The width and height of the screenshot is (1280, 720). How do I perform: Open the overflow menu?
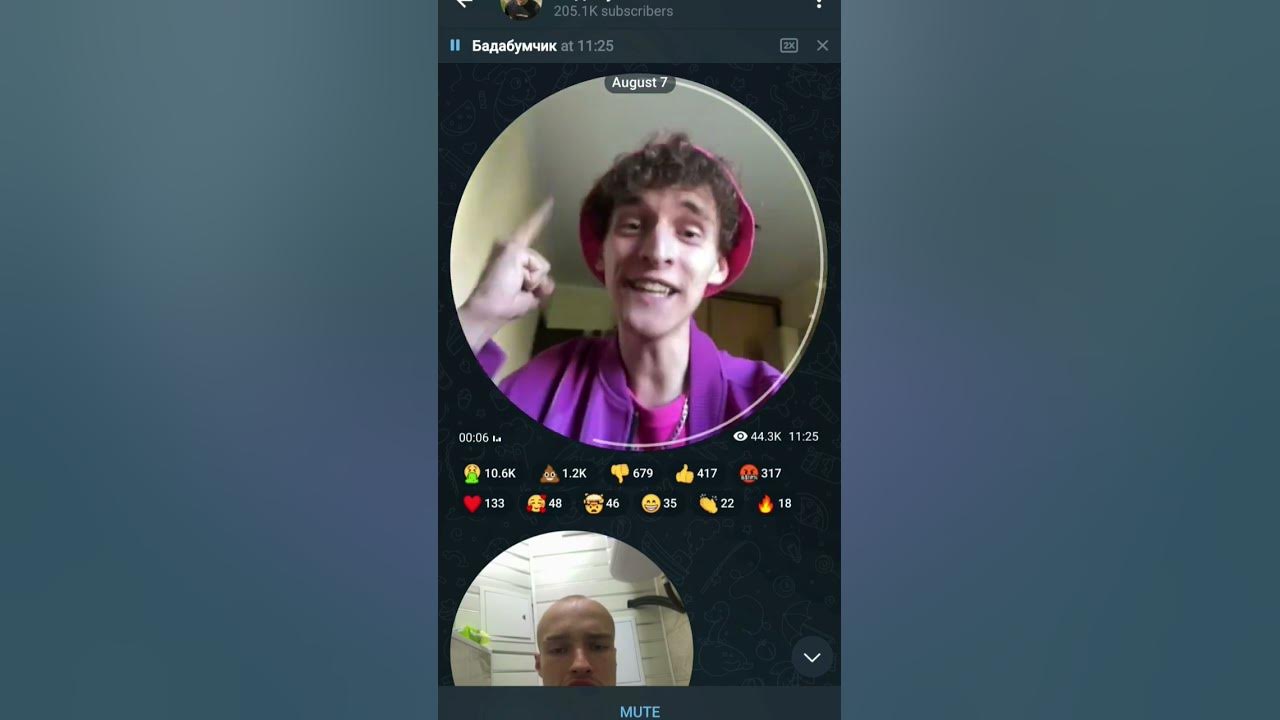(x=819, y=4)
